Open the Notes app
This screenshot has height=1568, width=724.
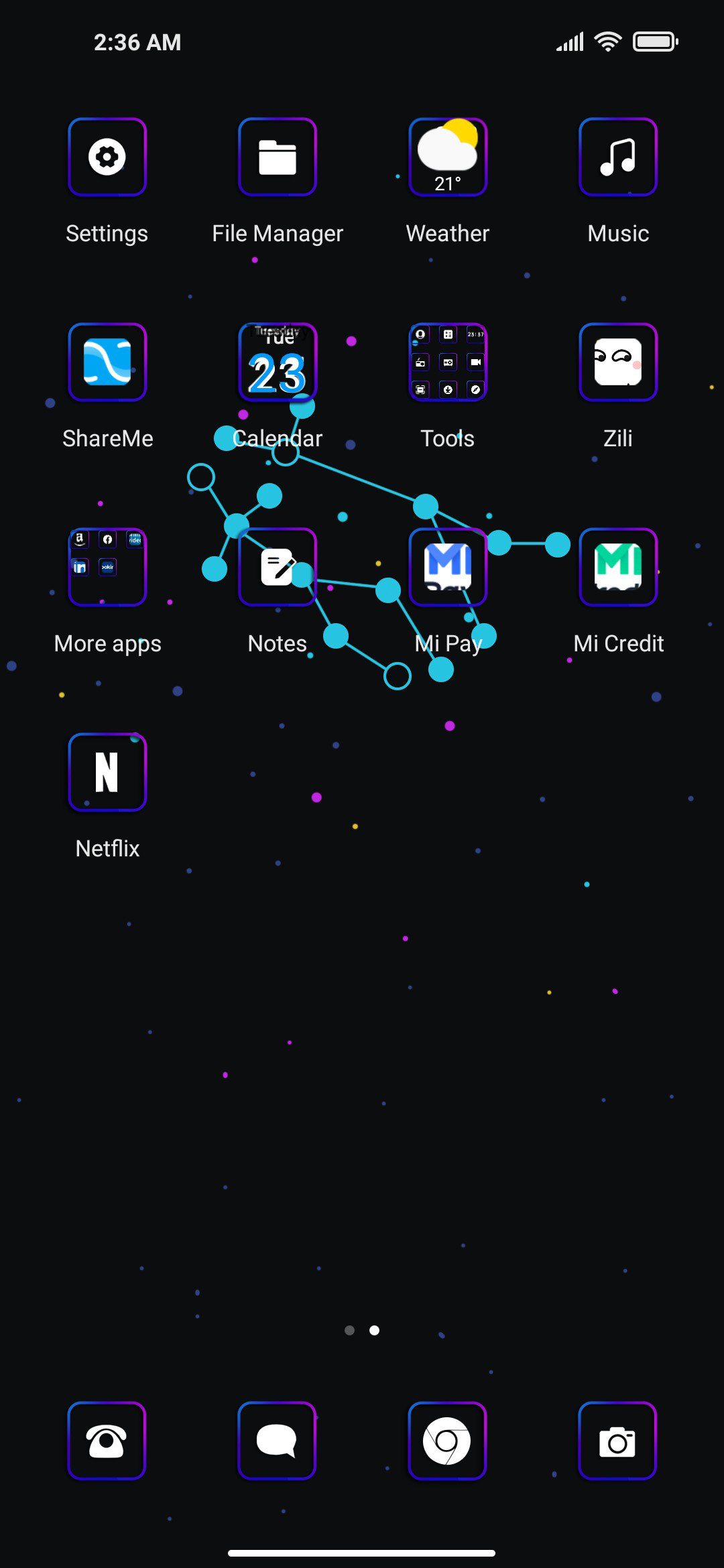[278, 568]
